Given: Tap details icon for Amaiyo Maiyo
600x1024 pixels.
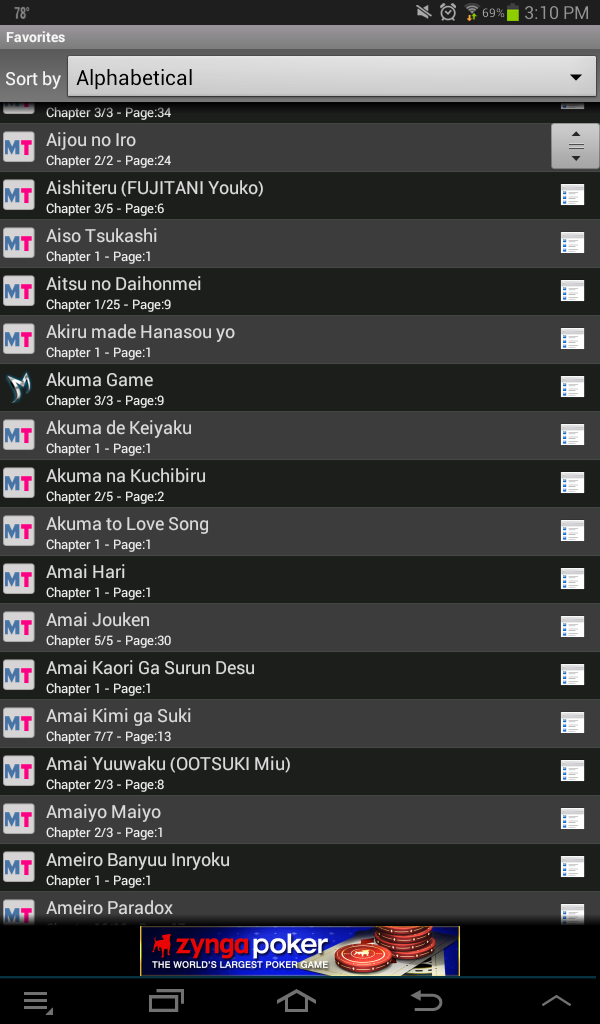Looking at the screenshot, I should tap(572, 819).
